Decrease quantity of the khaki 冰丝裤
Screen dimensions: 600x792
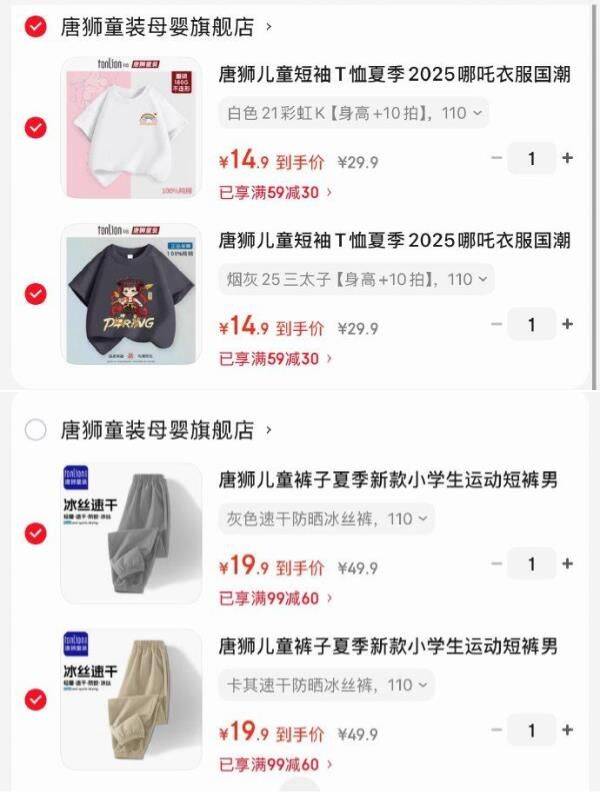point(496,730)
